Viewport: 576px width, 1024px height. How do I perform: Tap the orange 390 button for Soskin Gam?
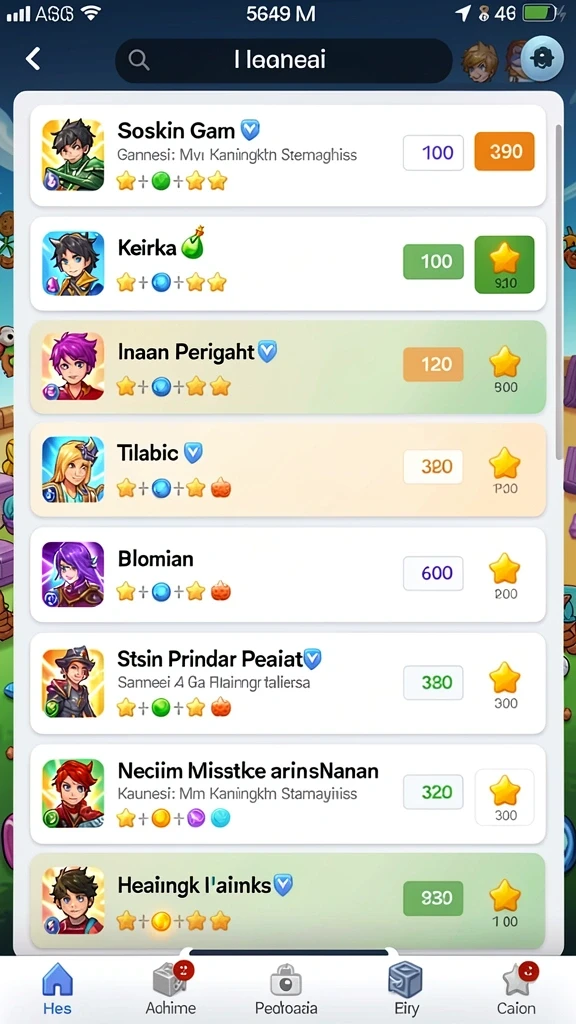click(x=504, y=152)
